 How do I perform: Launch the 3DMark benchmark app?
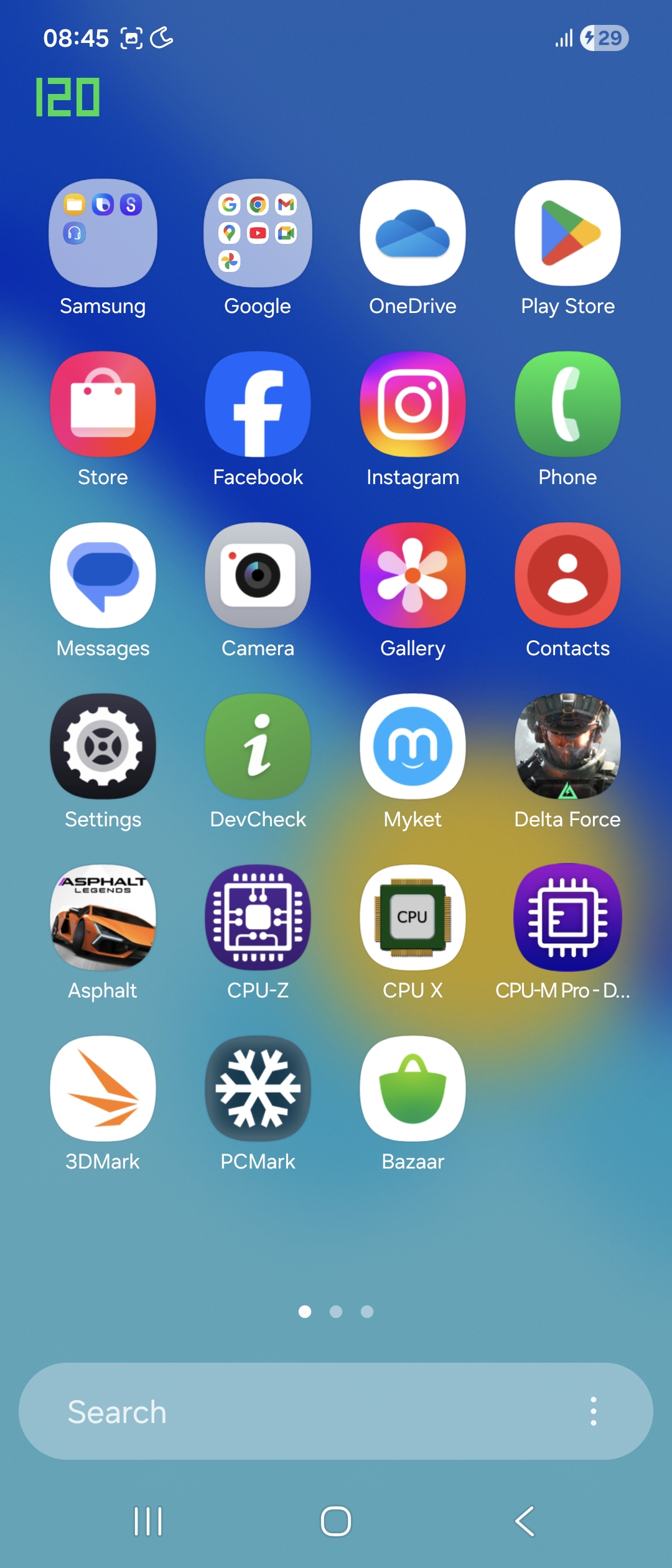click(x=103, y=1089)
